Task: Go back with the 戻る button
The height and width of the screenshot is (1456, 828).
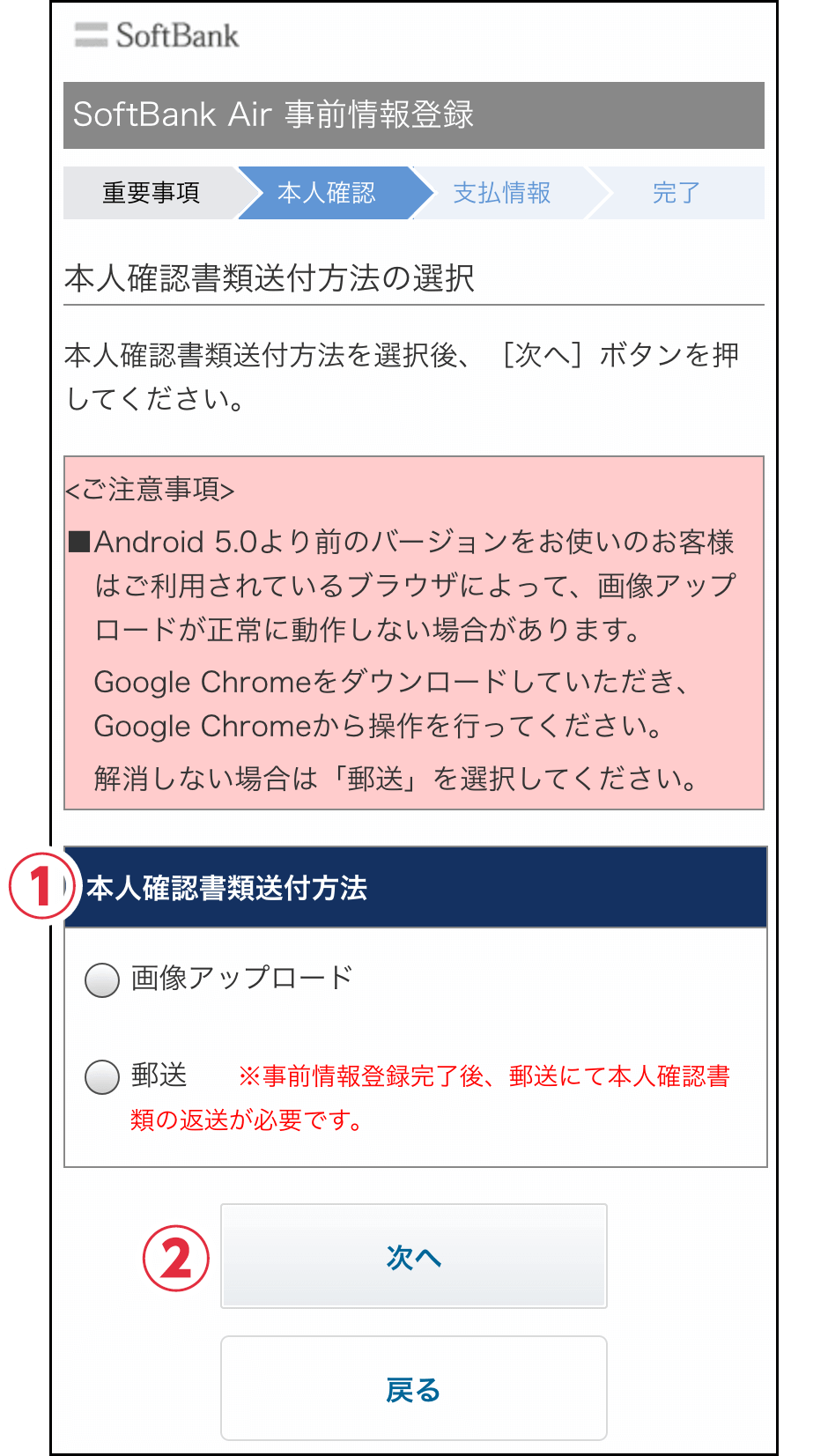Action: coord(413,1388)
